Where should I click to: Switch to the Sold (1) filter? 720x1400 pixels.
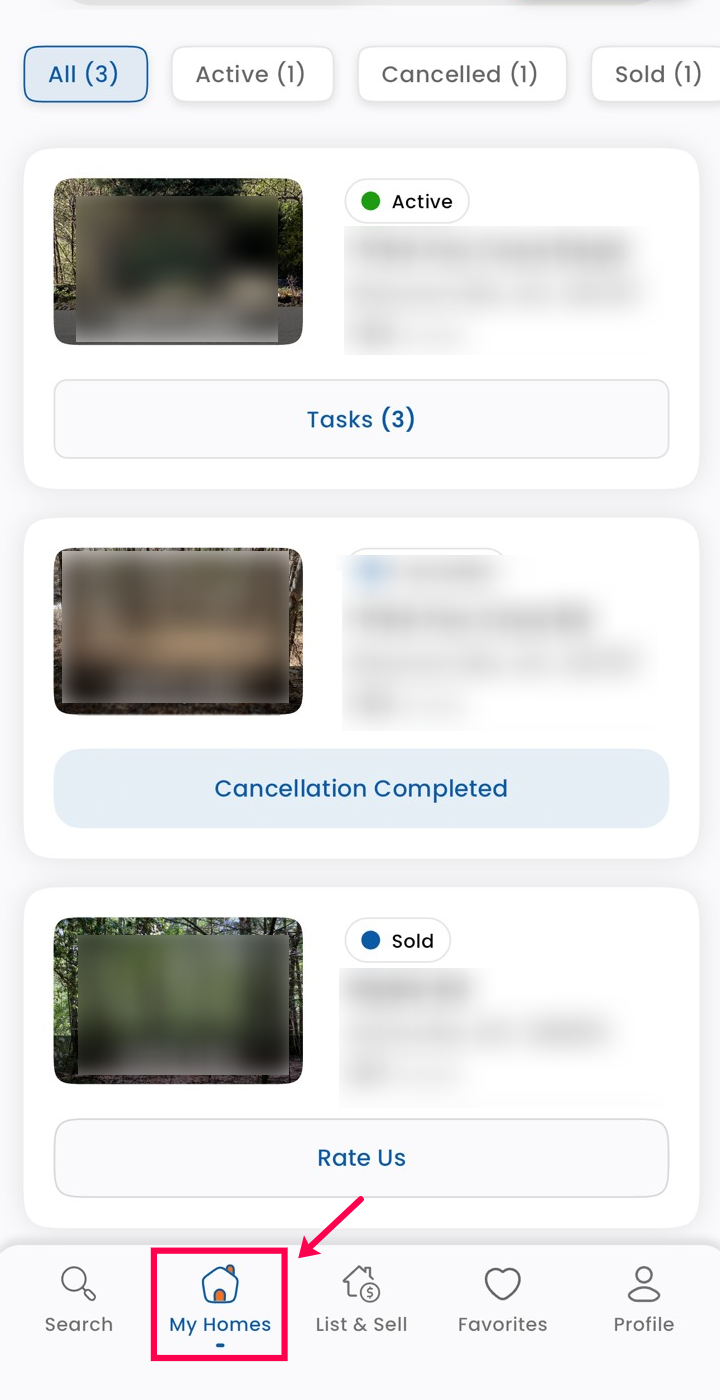click(658, 74)
